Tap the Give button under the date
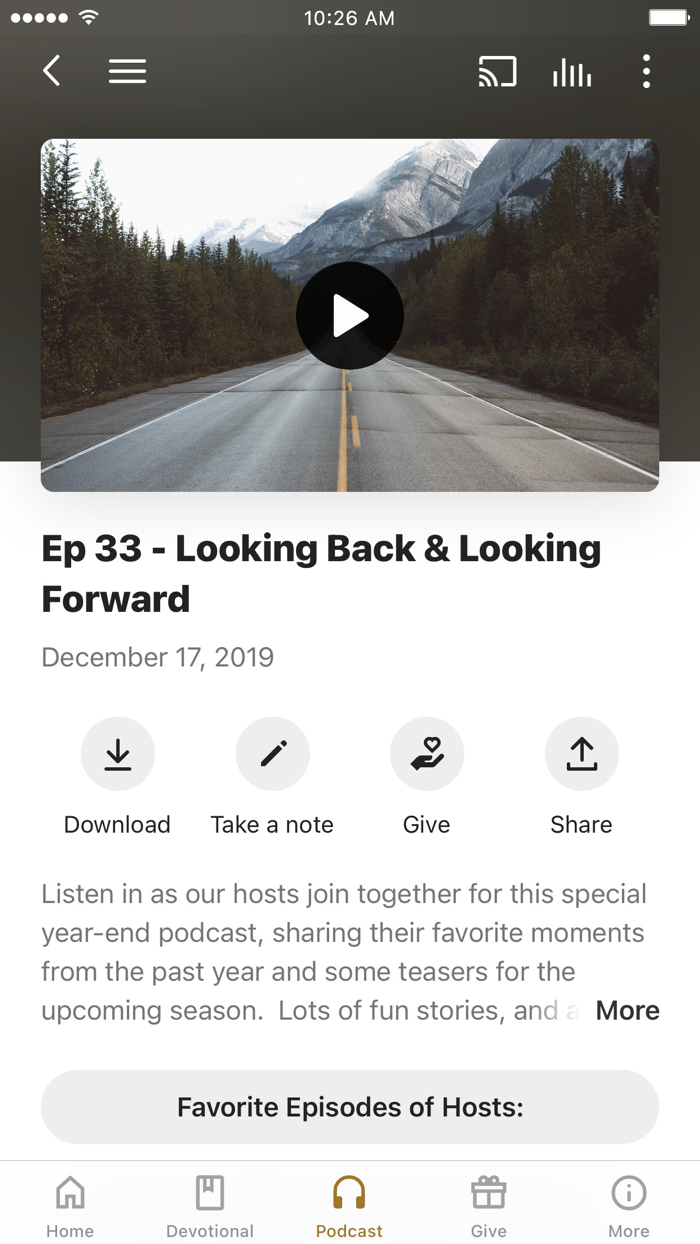700x1244 pixels. tap(427, 754)
